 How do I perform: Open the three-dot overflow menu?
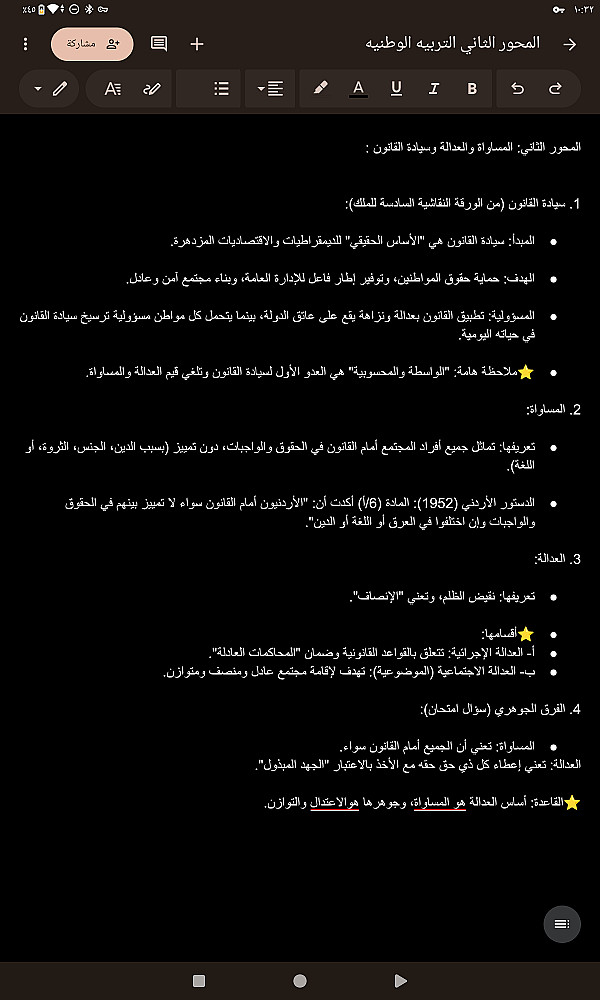point(26,44)
